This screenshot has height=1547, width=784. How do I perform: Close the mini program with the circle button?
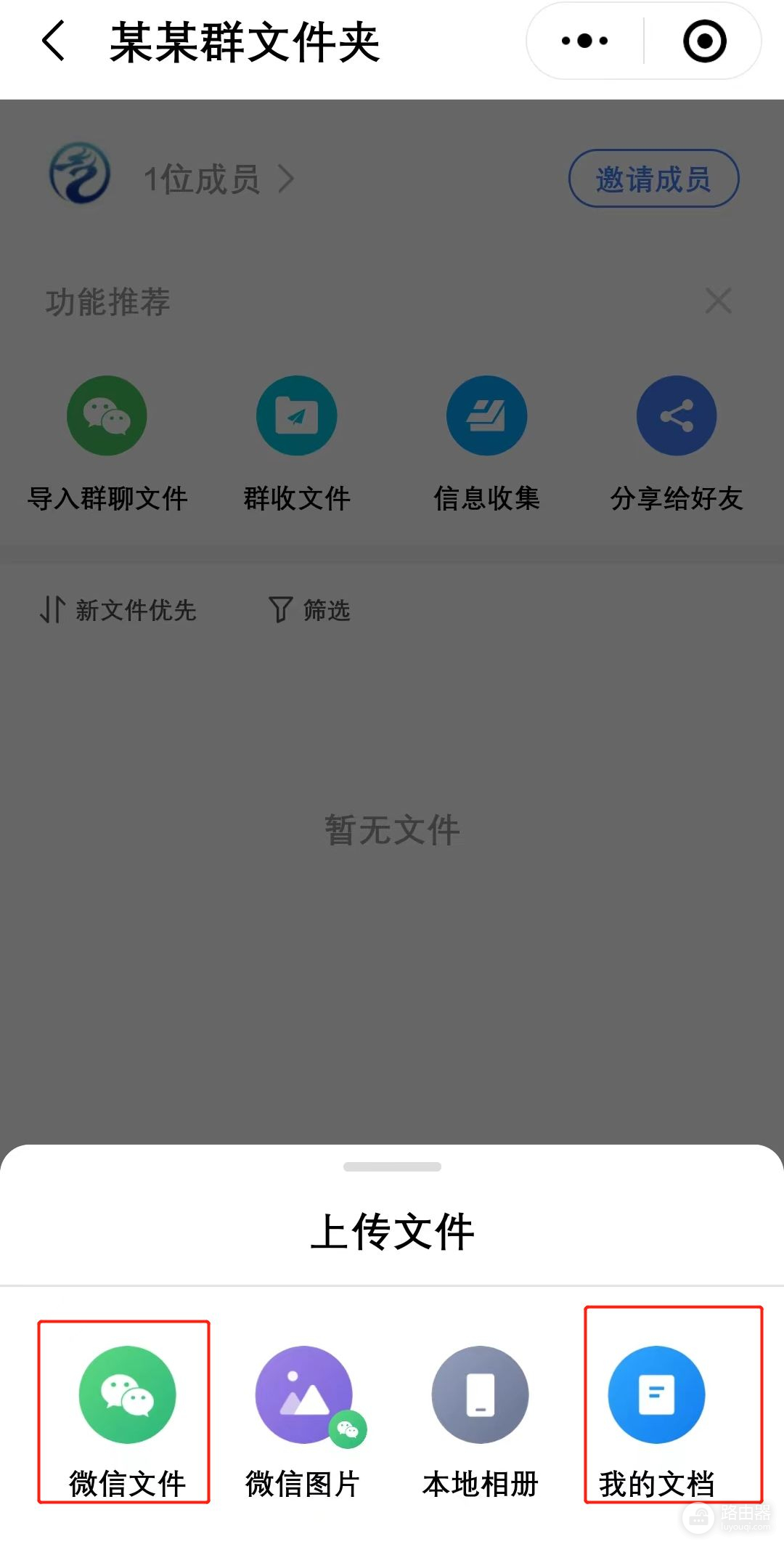click(x=704, y=41)
